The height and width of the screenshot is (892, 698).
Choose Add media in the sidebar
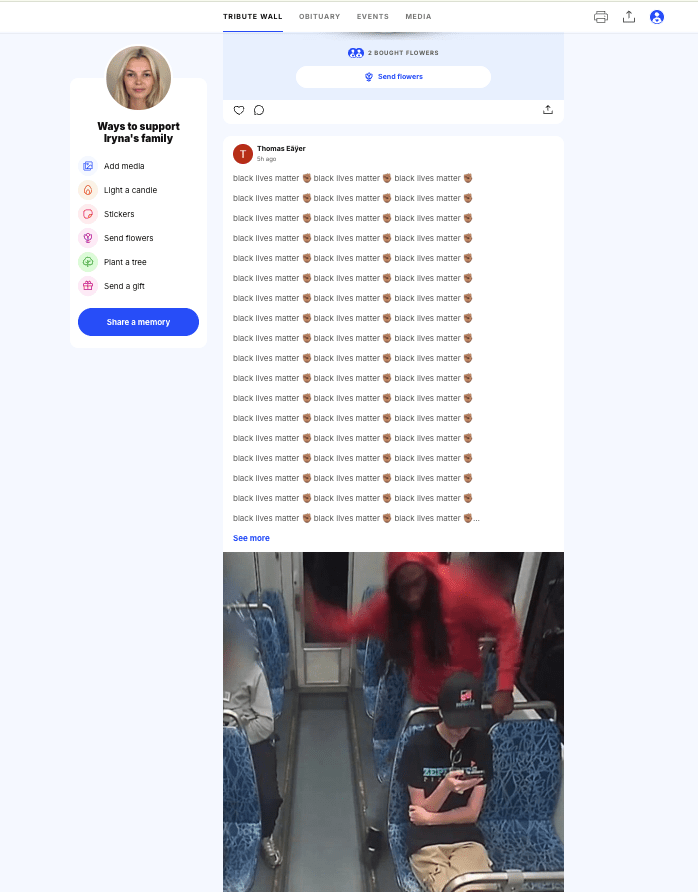click(x=124, y=166)
